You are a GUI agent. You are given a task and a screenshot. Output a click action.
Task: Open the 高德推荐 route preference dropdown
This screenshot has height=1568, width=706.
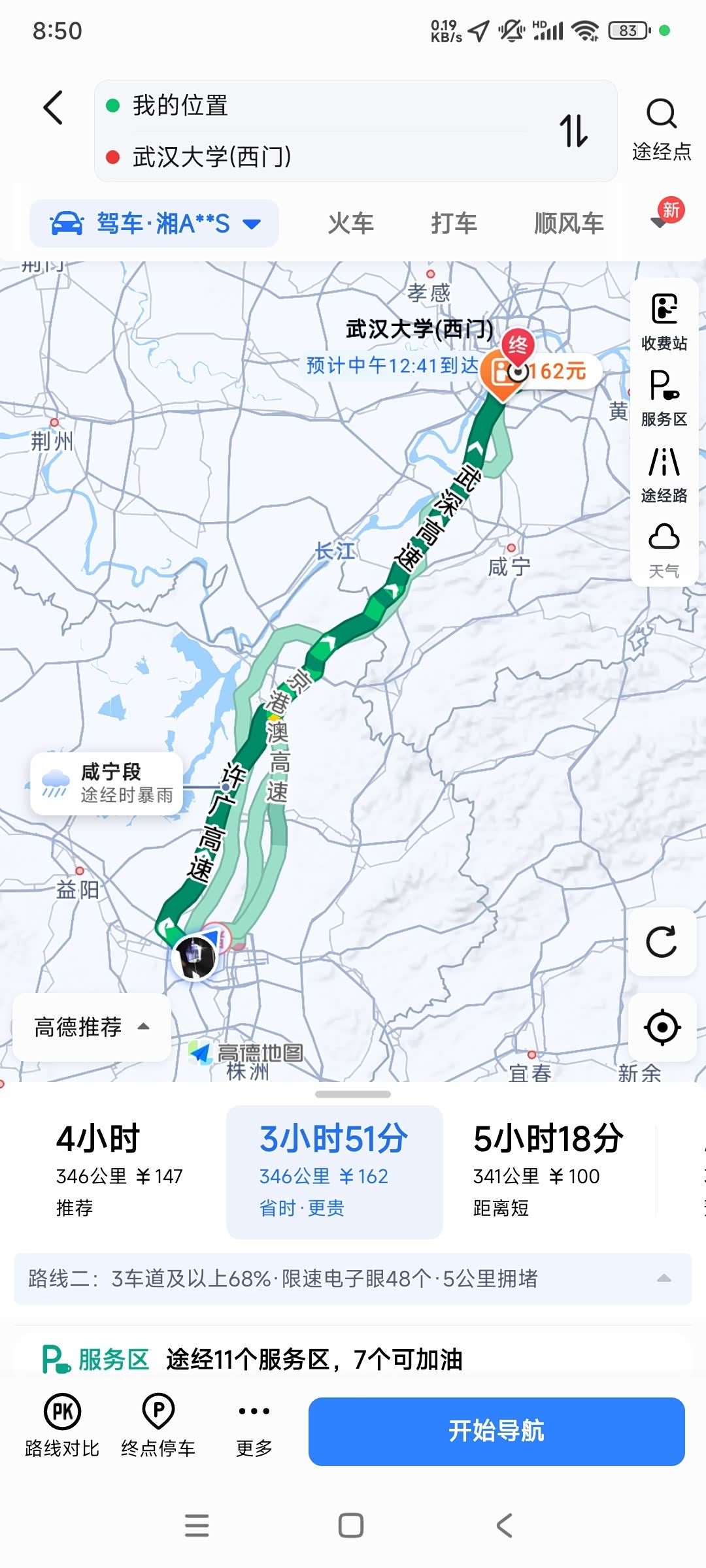[92, 1027]
